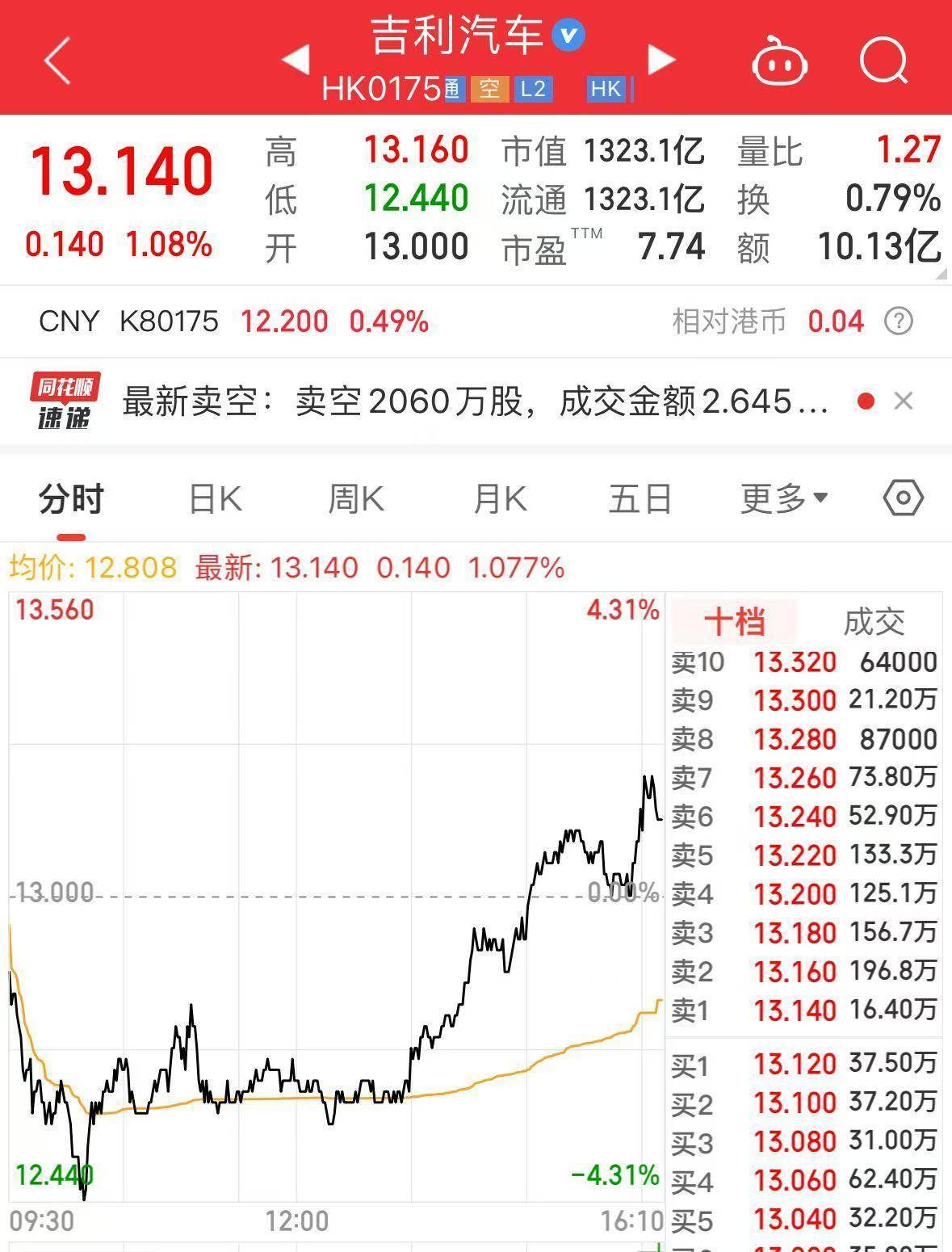952x1252 pixels.
Task: Dismiss the news banner with the × button
Action: (x=904, y=401)
